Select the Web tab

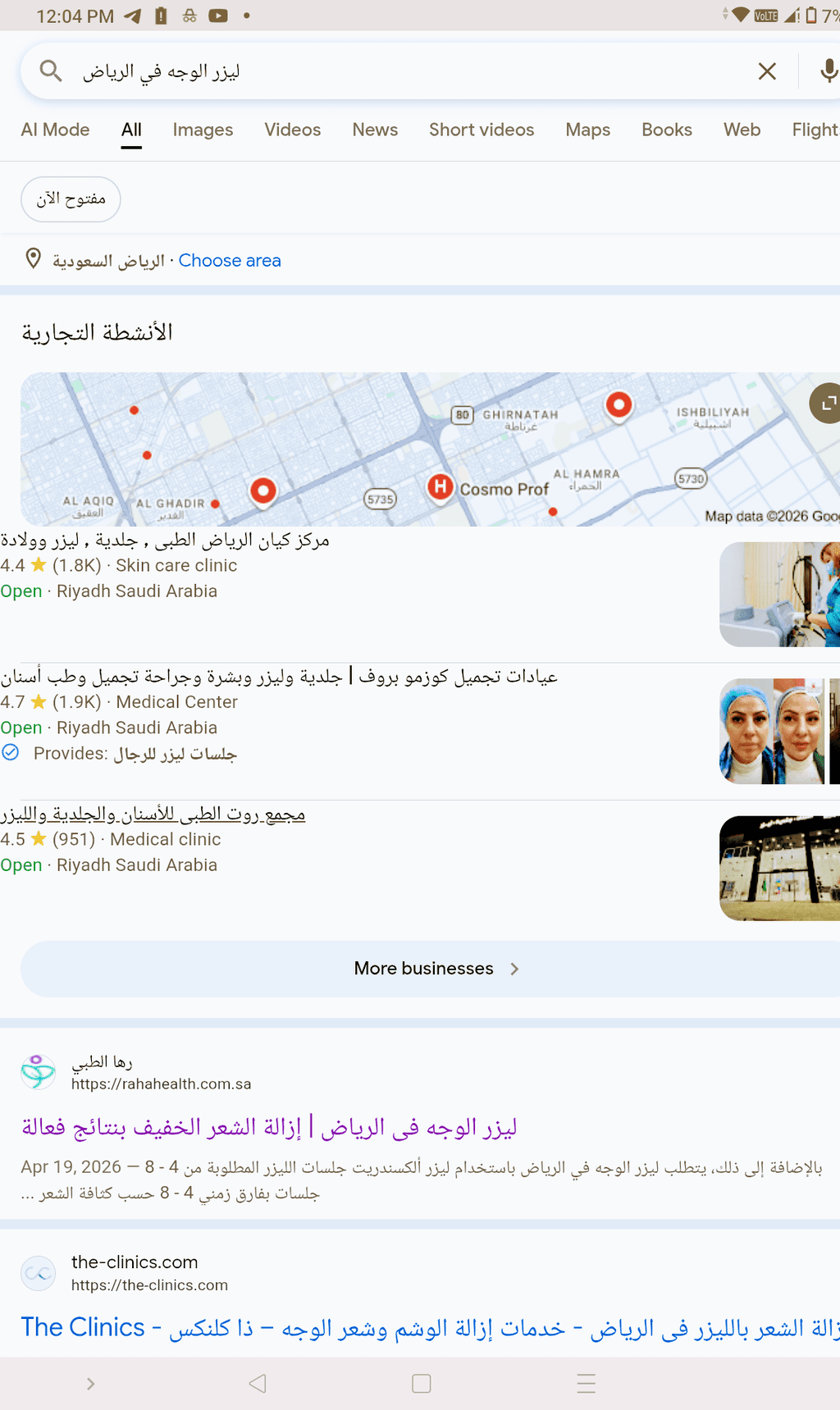[x=742, y=130]
